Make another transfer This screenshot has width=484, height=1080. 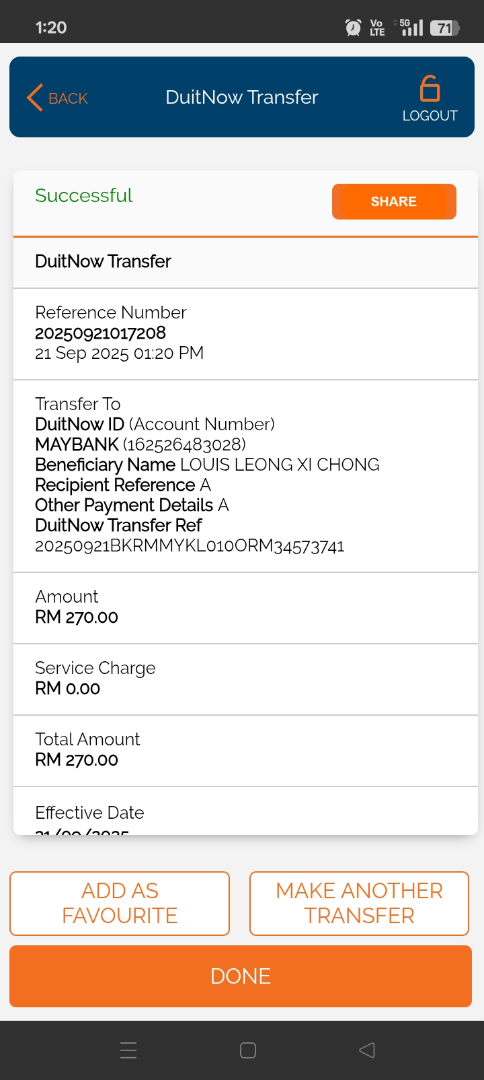click(x=359, y=903)
